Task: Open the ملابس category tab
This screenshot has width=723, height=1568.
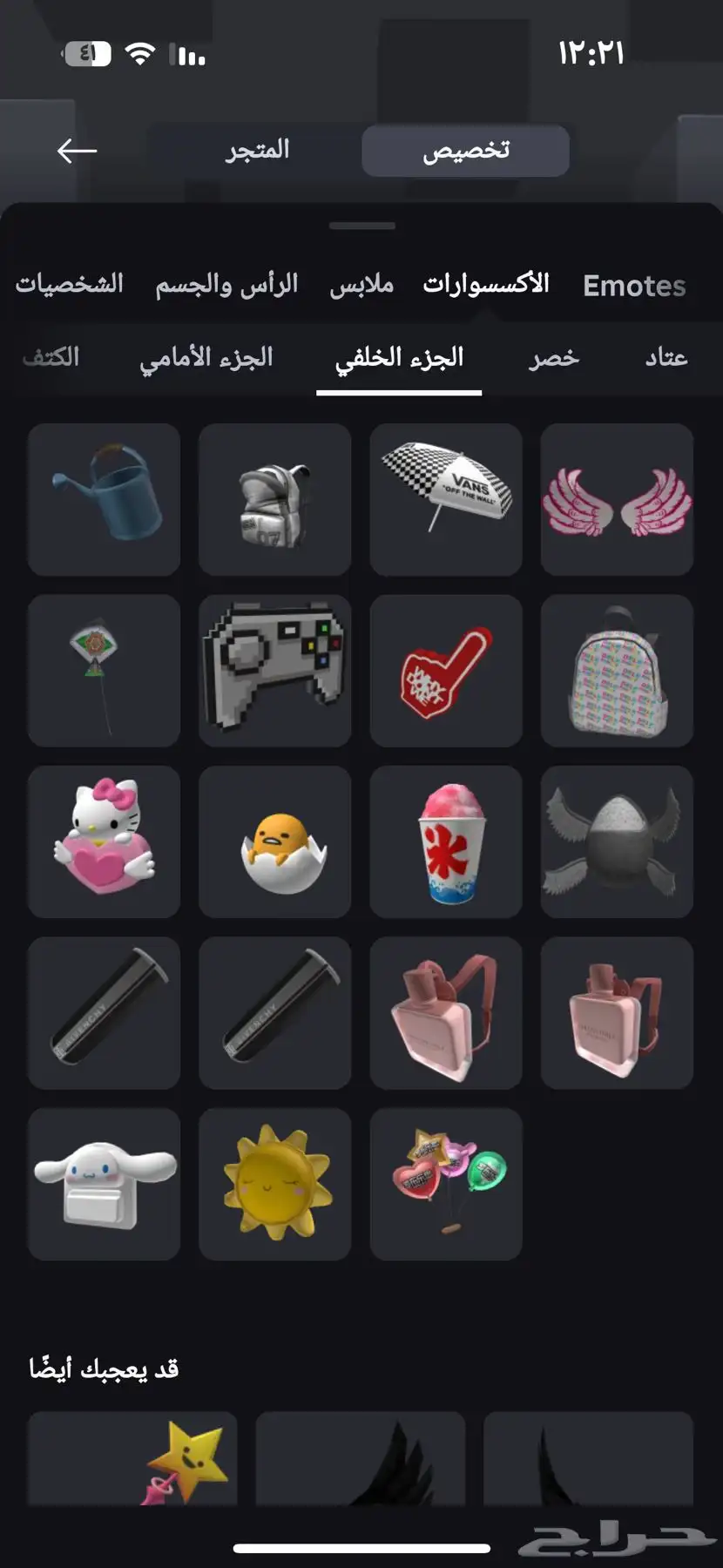Action: click(x=361, y=285)
